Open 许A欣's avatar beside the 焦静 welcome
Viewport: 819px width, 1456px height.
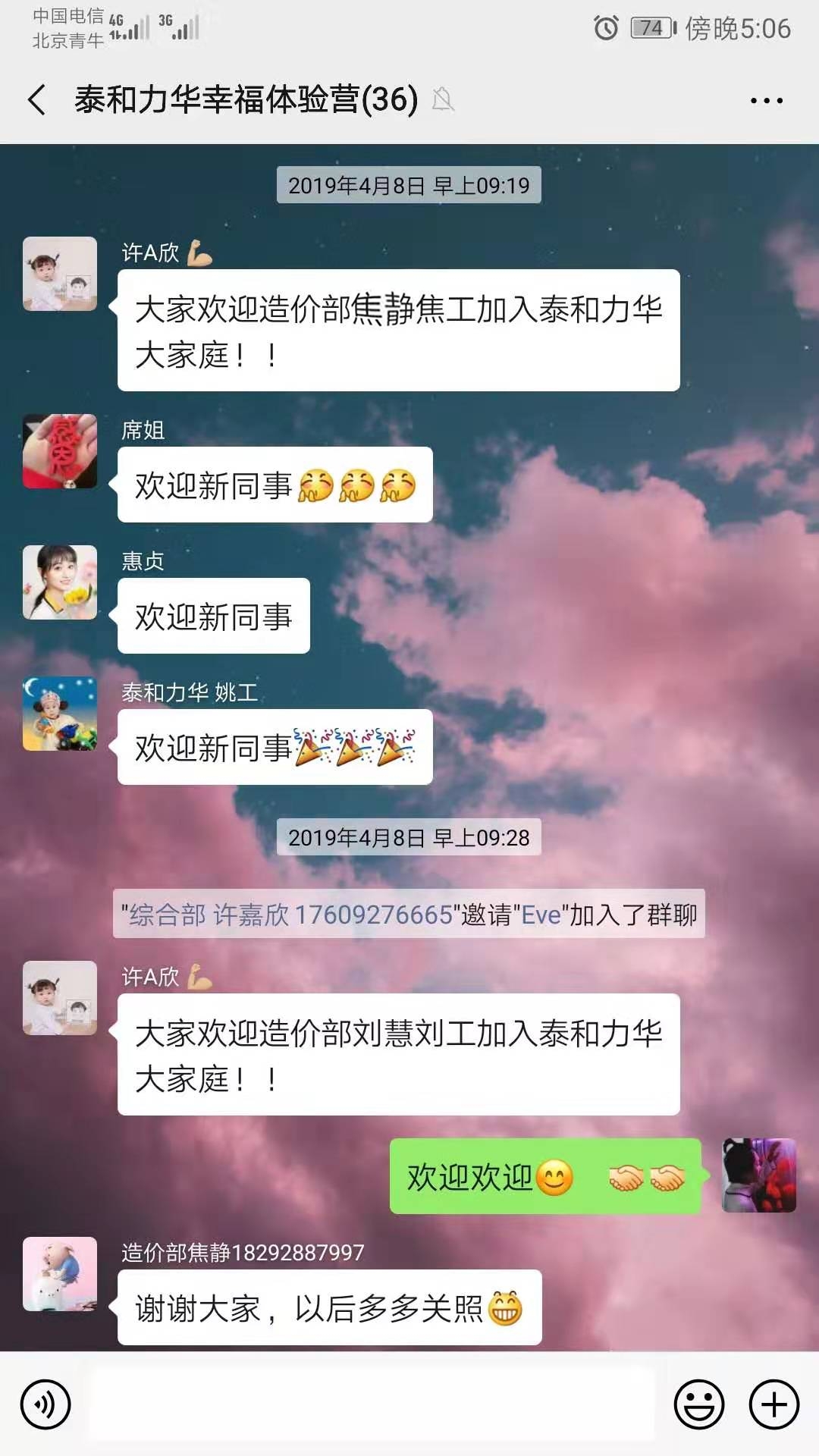(60, 274)
